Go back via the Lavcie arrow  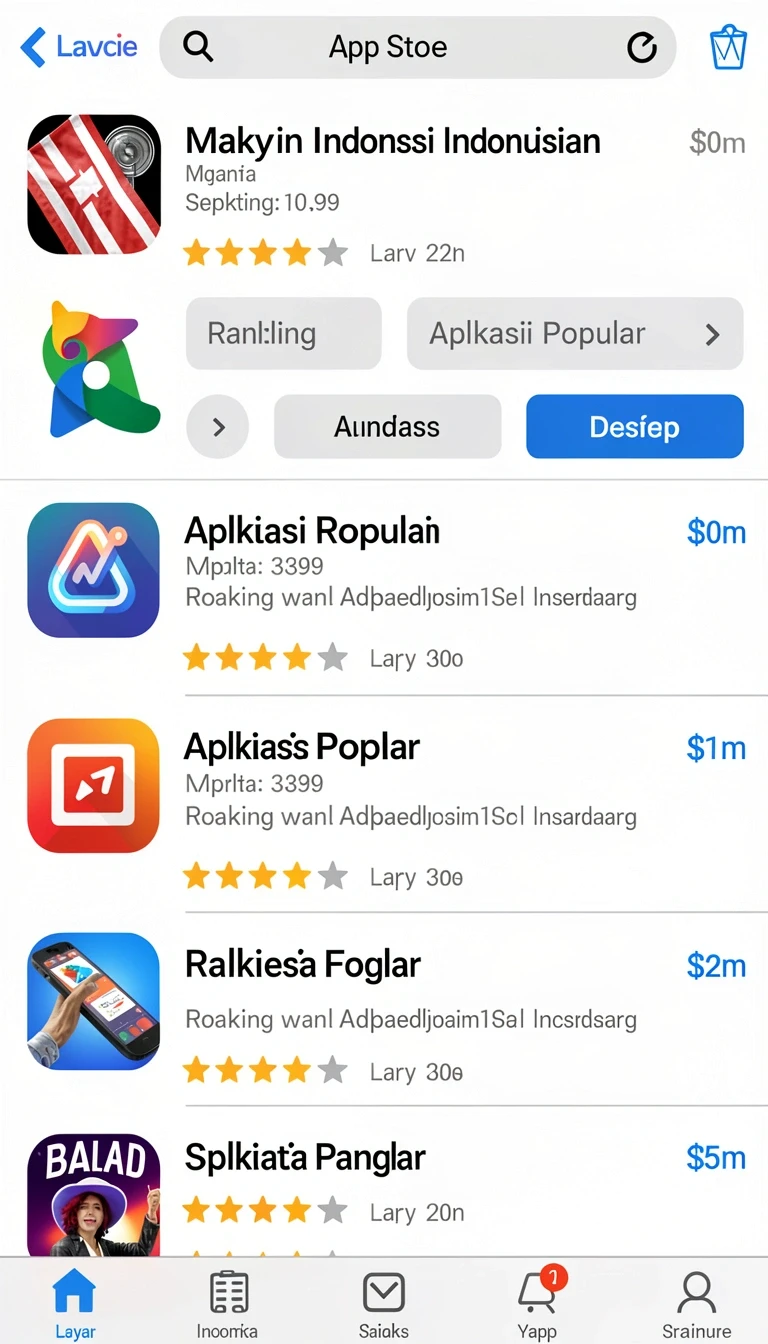(78, 47)
